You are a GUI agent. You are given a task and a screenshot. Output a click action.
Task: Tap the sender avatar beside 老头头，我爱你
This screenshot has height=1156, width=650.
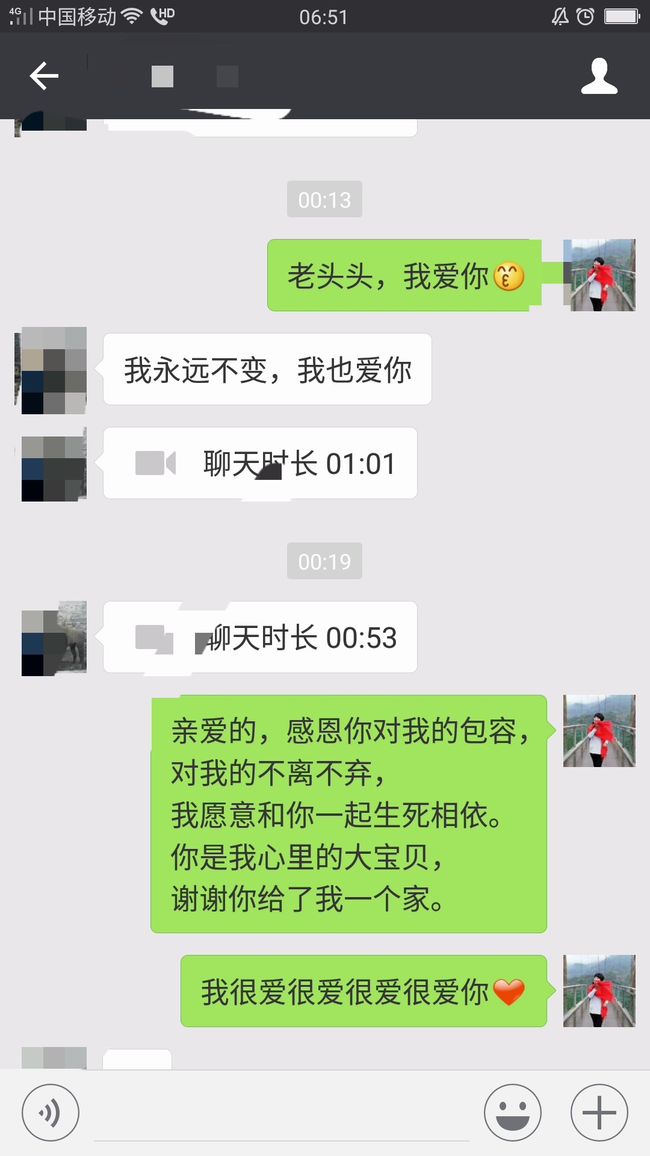pos(599,275)
